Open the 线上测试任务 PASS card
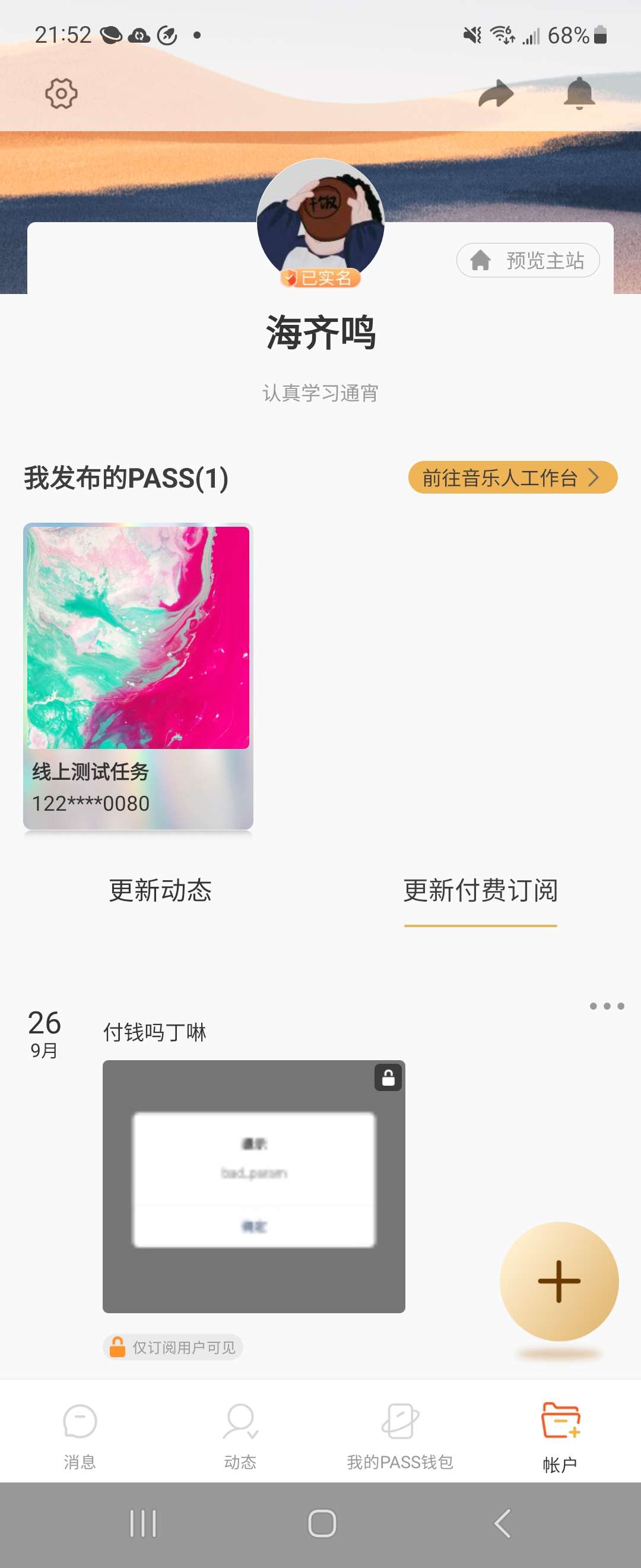 (x=138, y=676)
